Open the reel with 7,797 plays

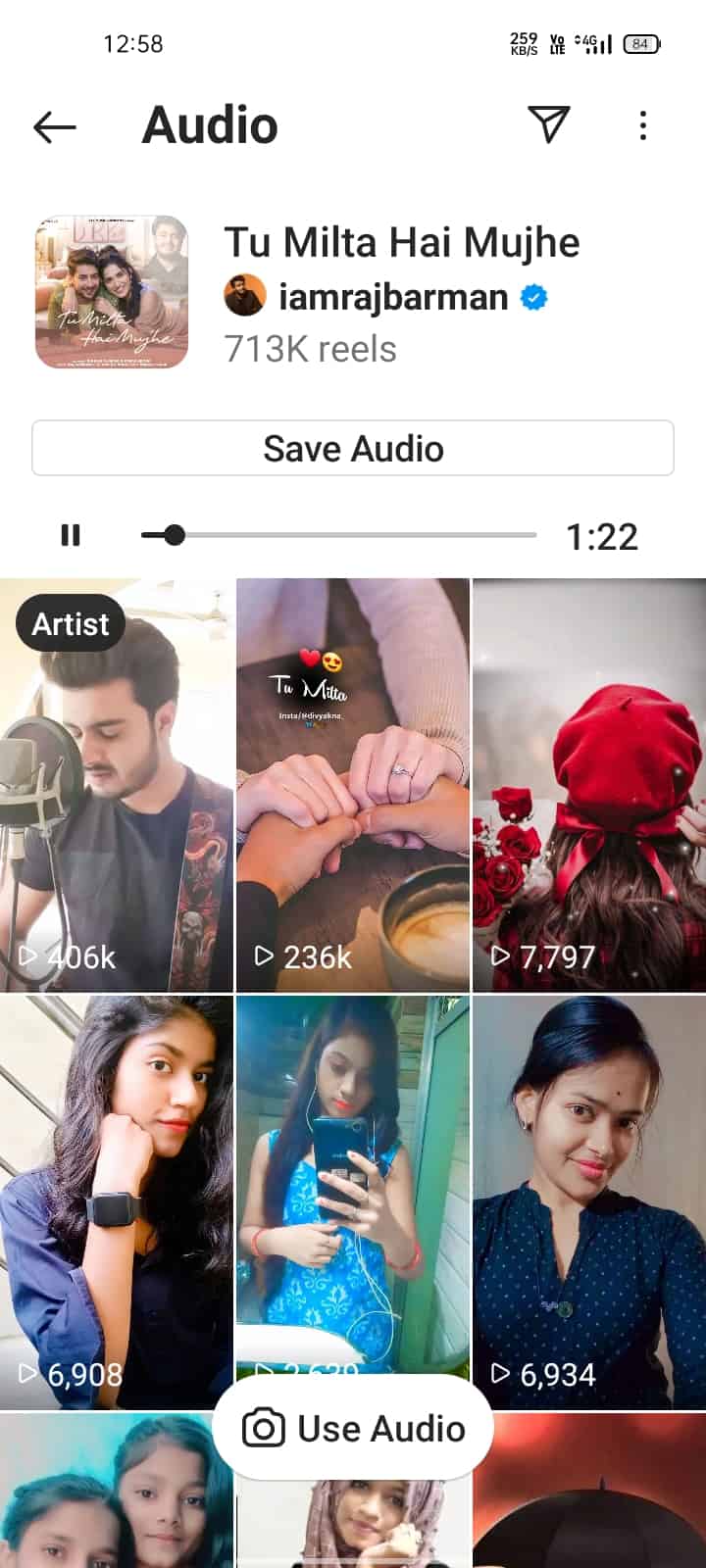point(589,784)
